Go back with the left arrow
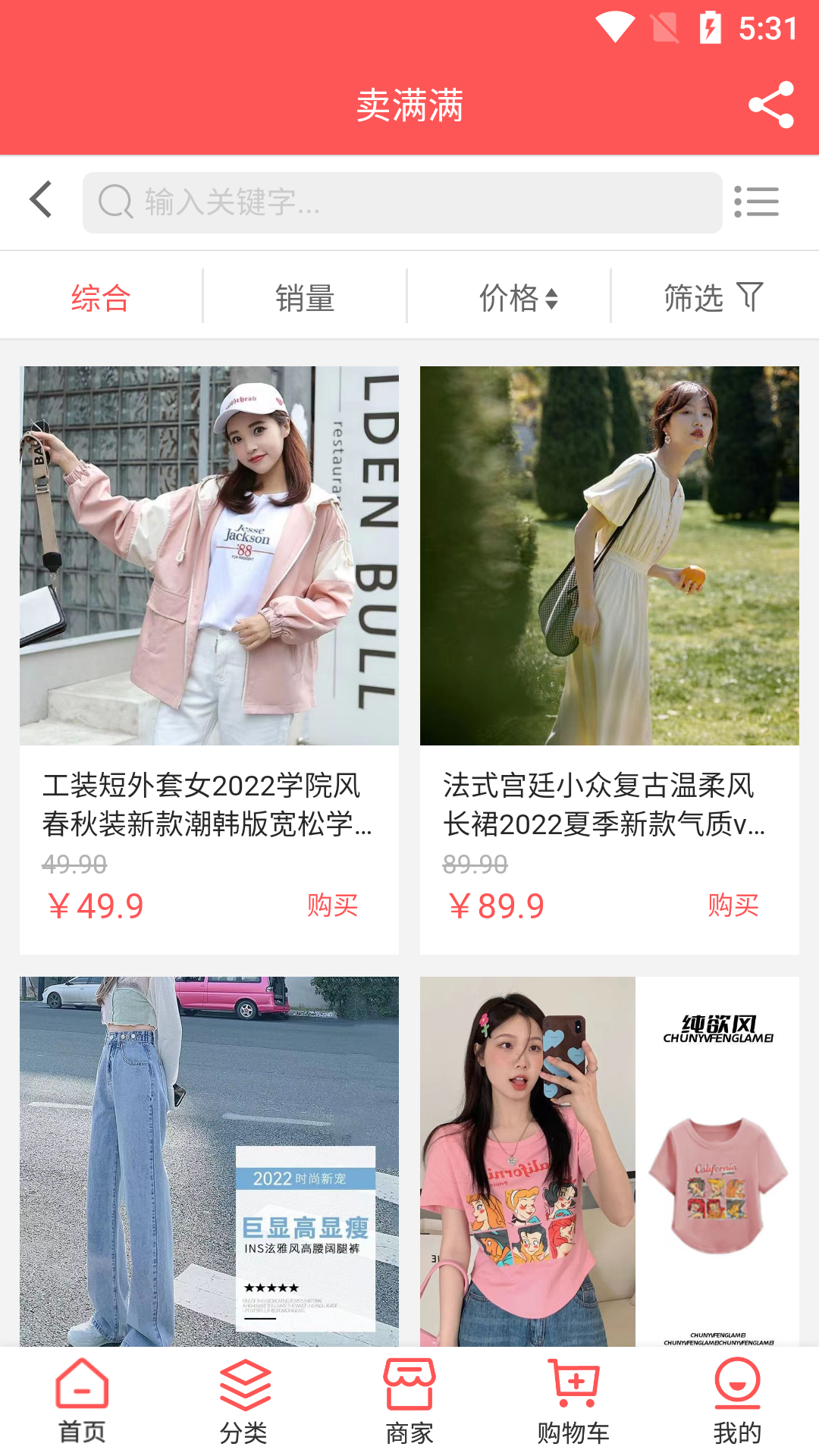This screenshot has width=819, height=1456. click(x=41, y=199)
